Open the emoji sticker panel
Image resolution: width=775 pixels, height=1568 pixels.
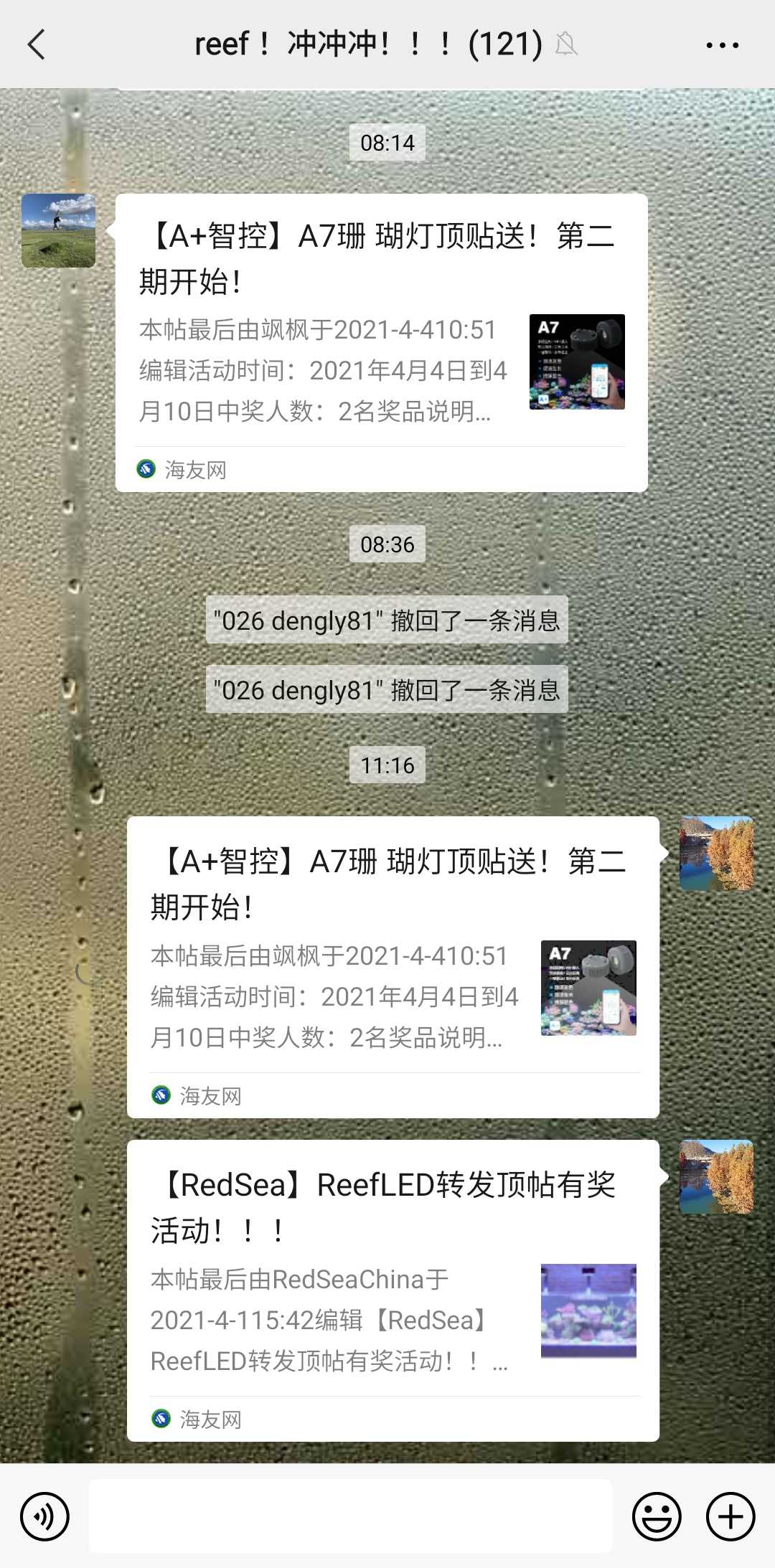click(656, 1516)
